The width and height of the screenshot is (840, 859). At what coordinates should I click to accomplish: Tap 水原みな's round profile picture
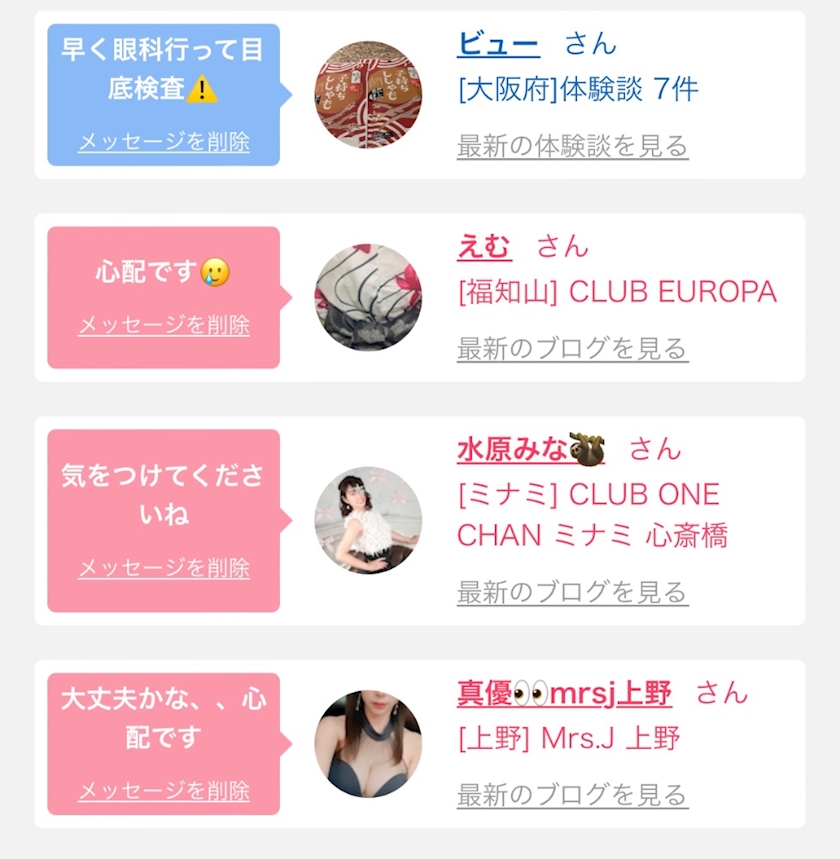point(368,520)
